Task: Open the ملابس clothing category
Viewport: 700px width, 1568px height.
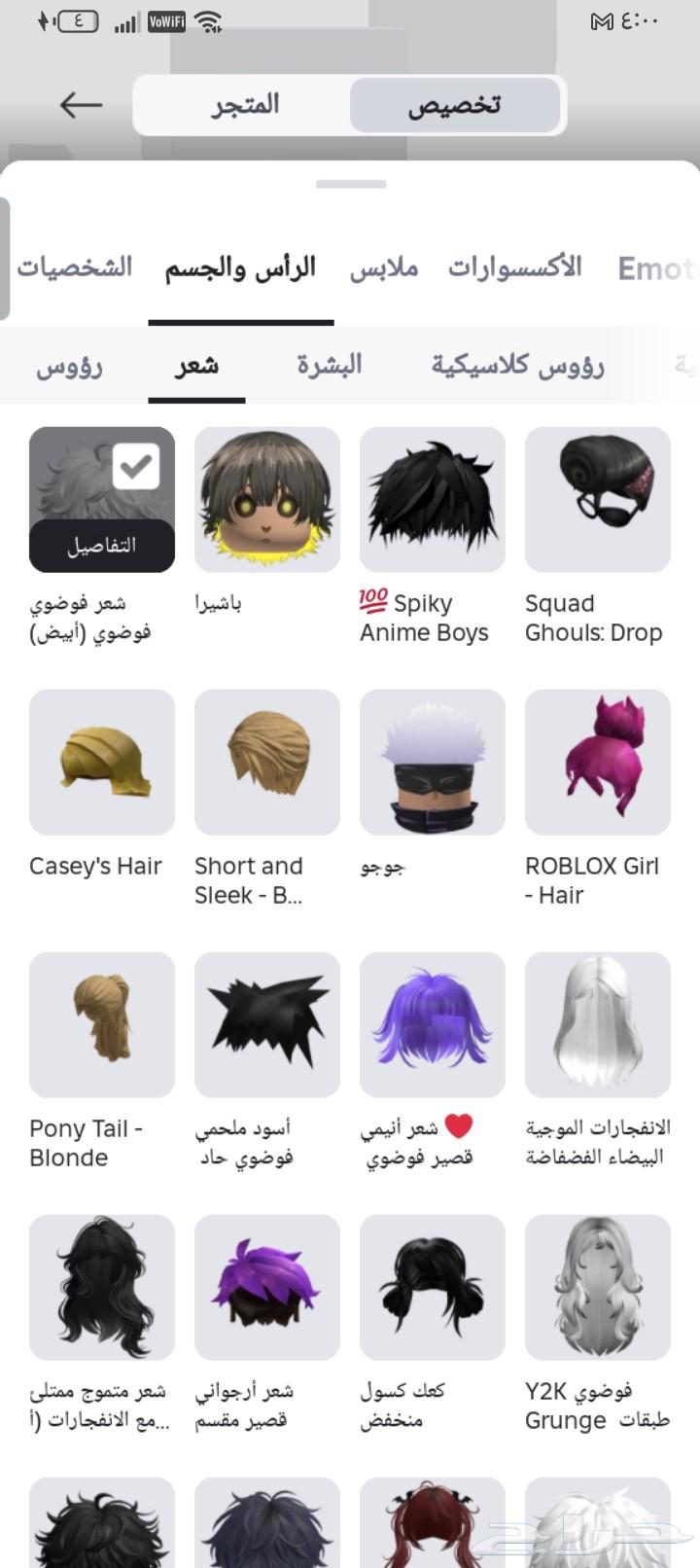Action: coord(384,267)
